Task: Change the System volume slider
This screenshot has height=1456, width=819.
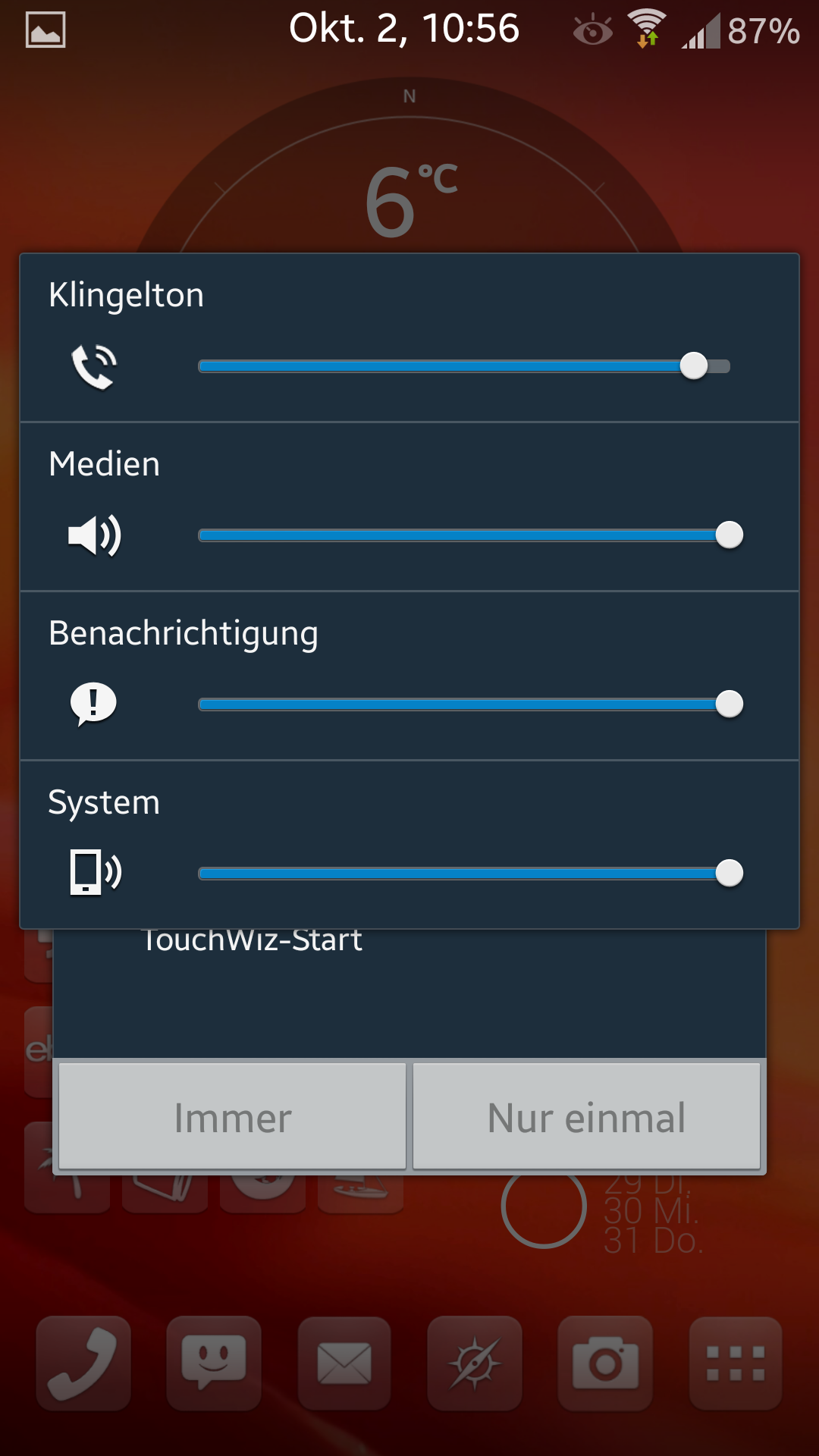Action: pos(470,874)
